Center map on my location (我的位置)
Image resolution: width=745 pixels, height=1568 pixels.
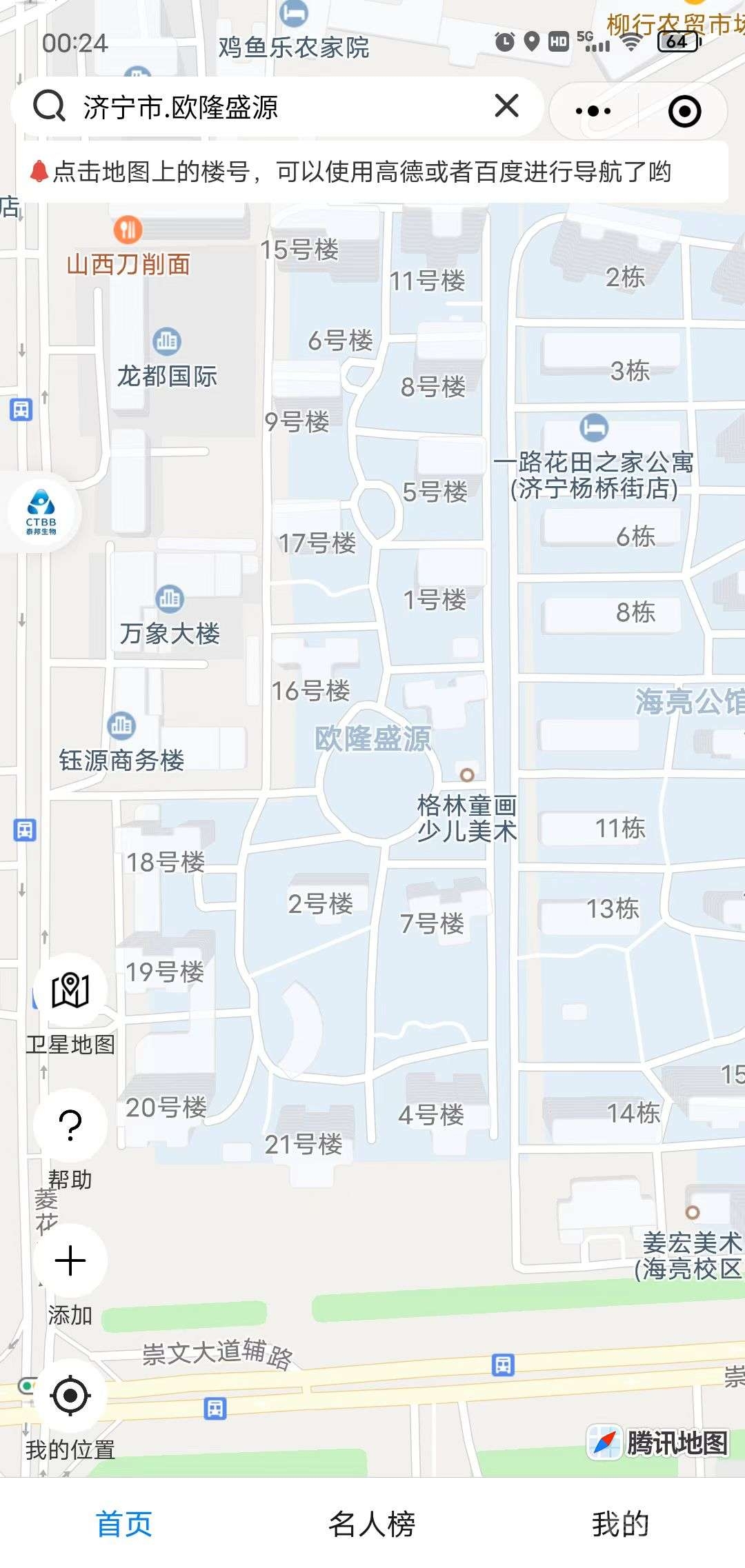[70, 1396]
